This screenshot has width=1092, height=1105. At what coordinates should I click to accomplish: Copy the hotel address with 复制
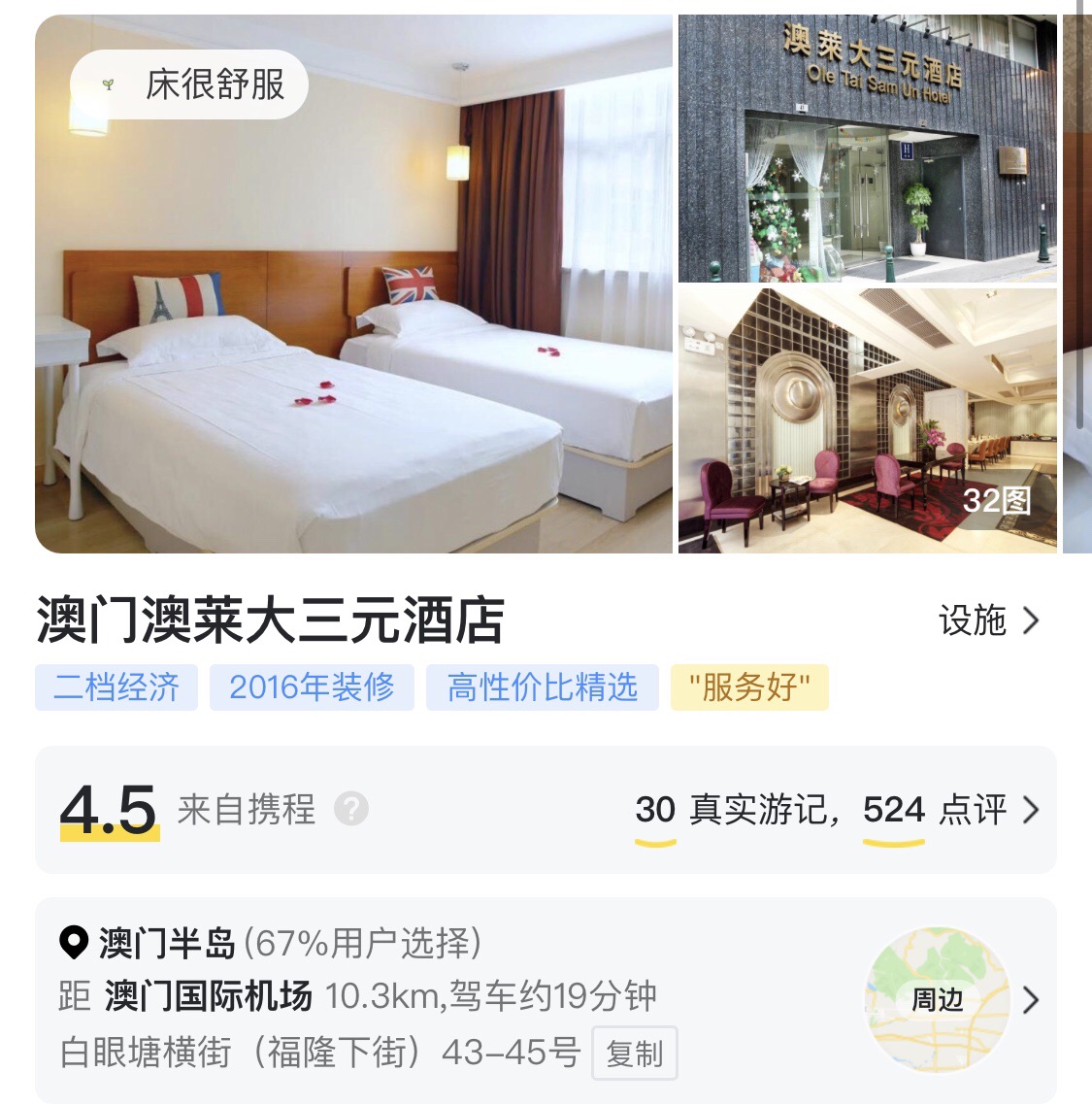pos(635,1054)
